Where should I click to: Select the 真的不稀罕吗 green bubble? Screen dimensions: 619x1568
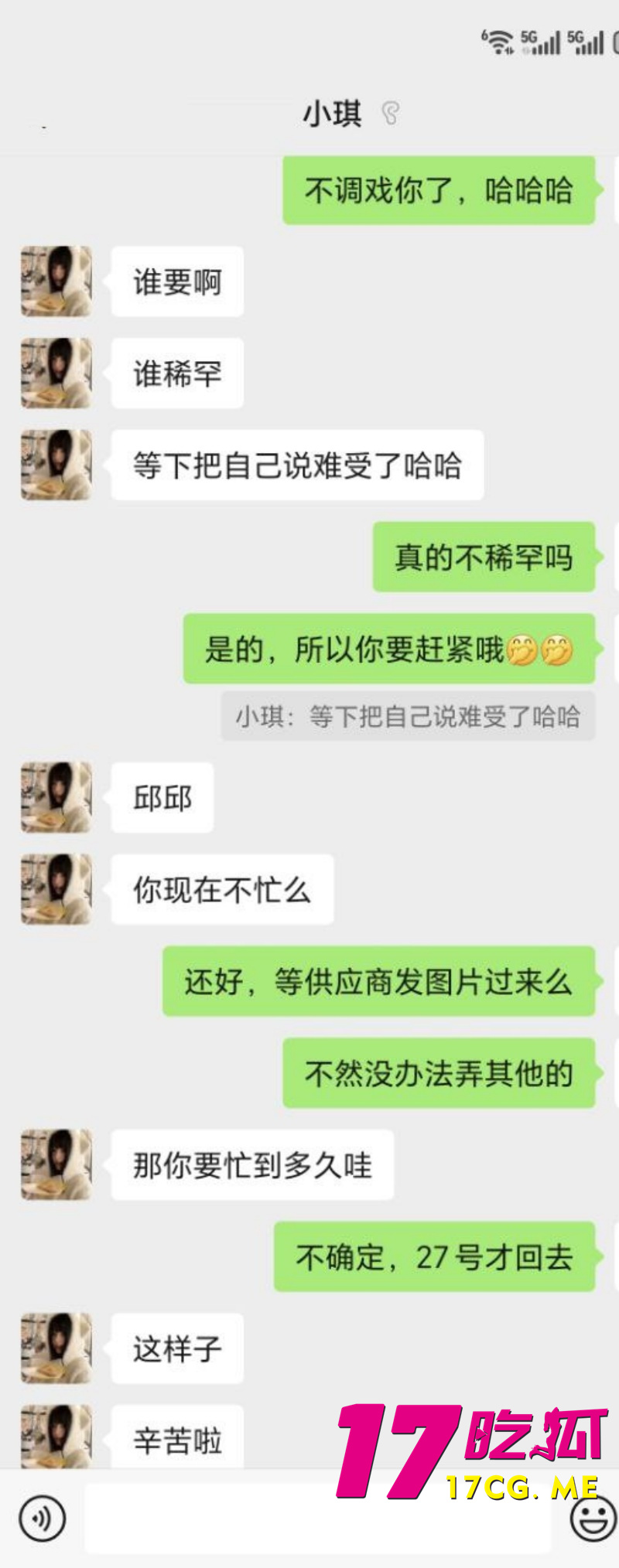click(x=482, y=558)
